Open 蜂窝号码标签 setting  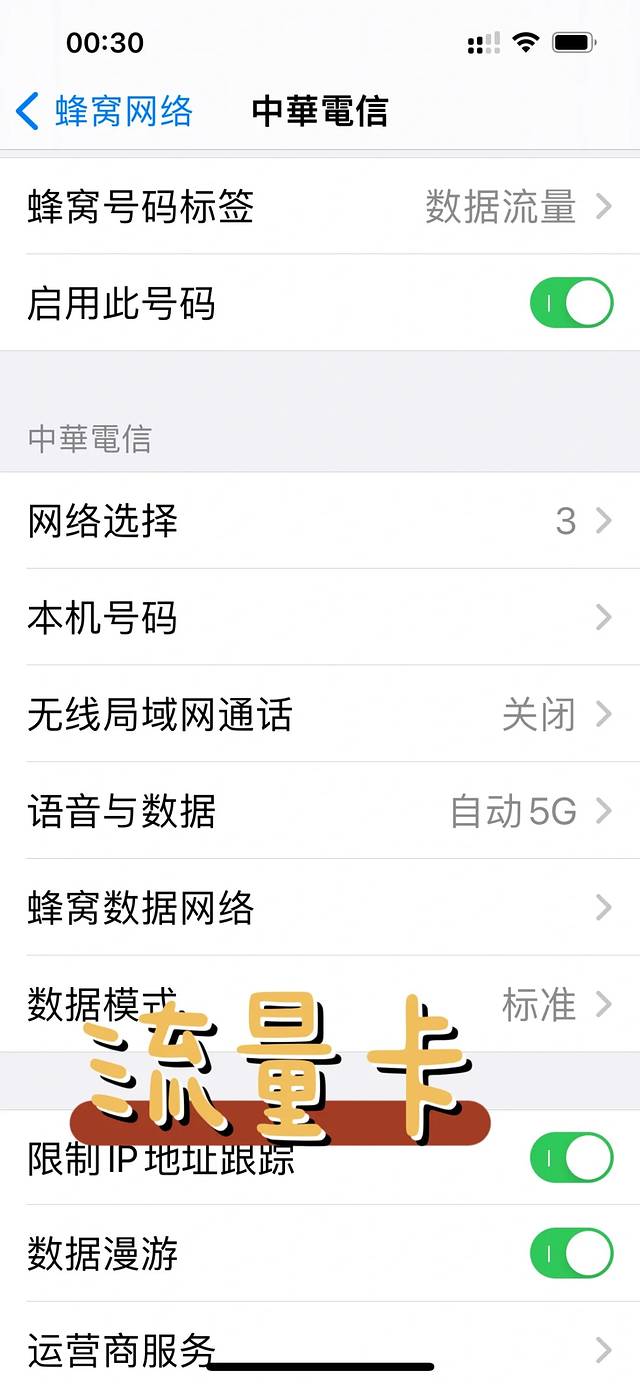pyautogui.click(x=320, y=207)
